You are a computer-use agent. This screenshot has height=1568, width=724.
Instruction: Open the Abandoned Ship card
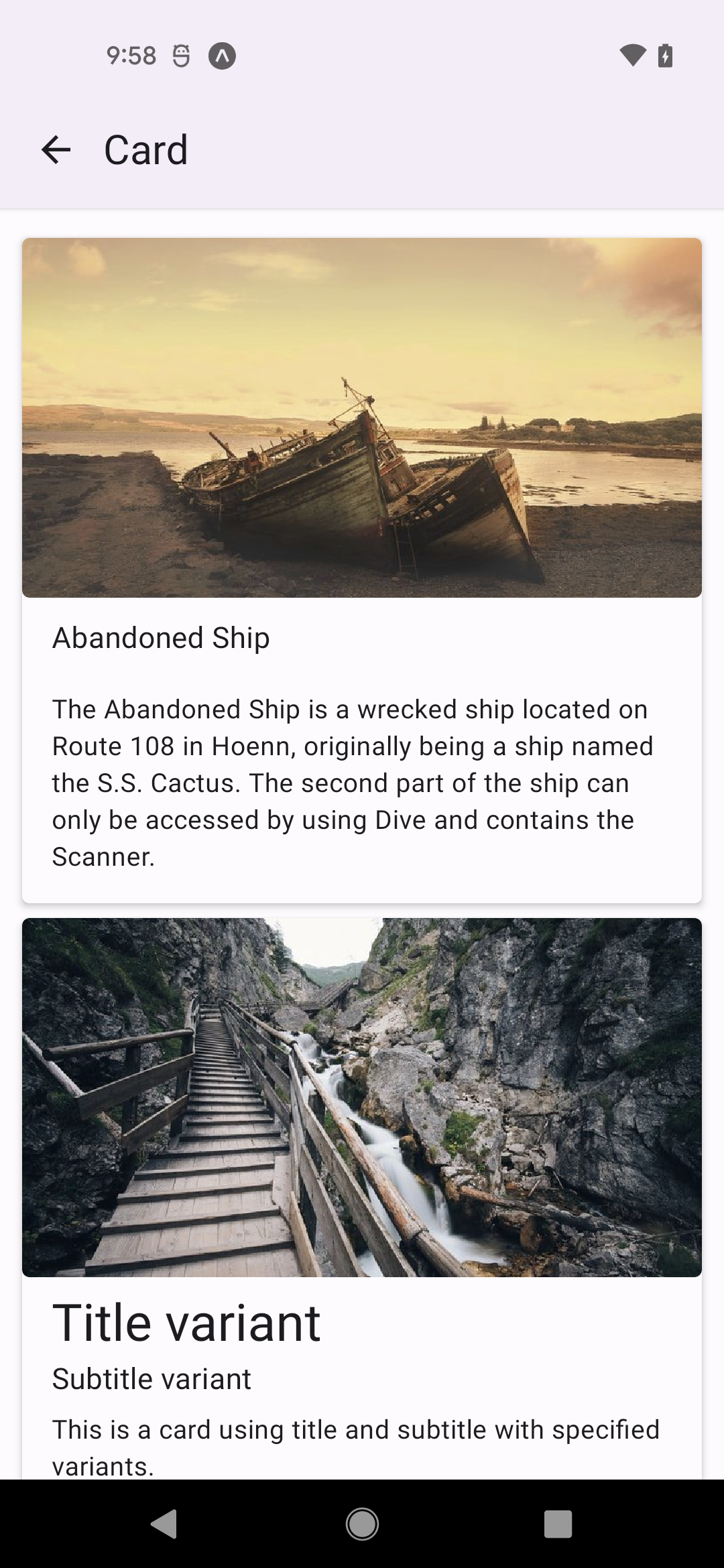(362, 570)
